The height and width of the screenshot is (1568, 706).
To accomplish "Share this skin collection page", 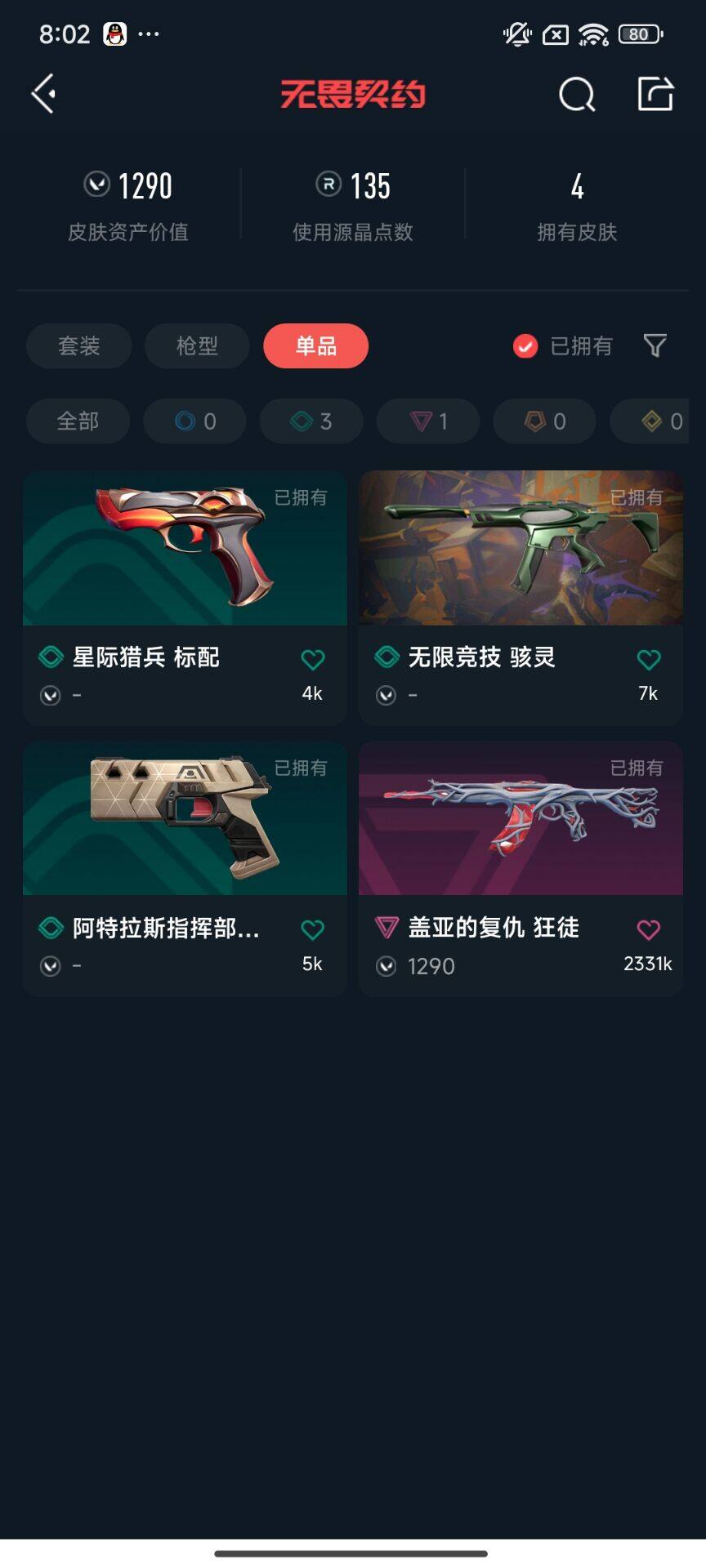I will pos(655,94).
